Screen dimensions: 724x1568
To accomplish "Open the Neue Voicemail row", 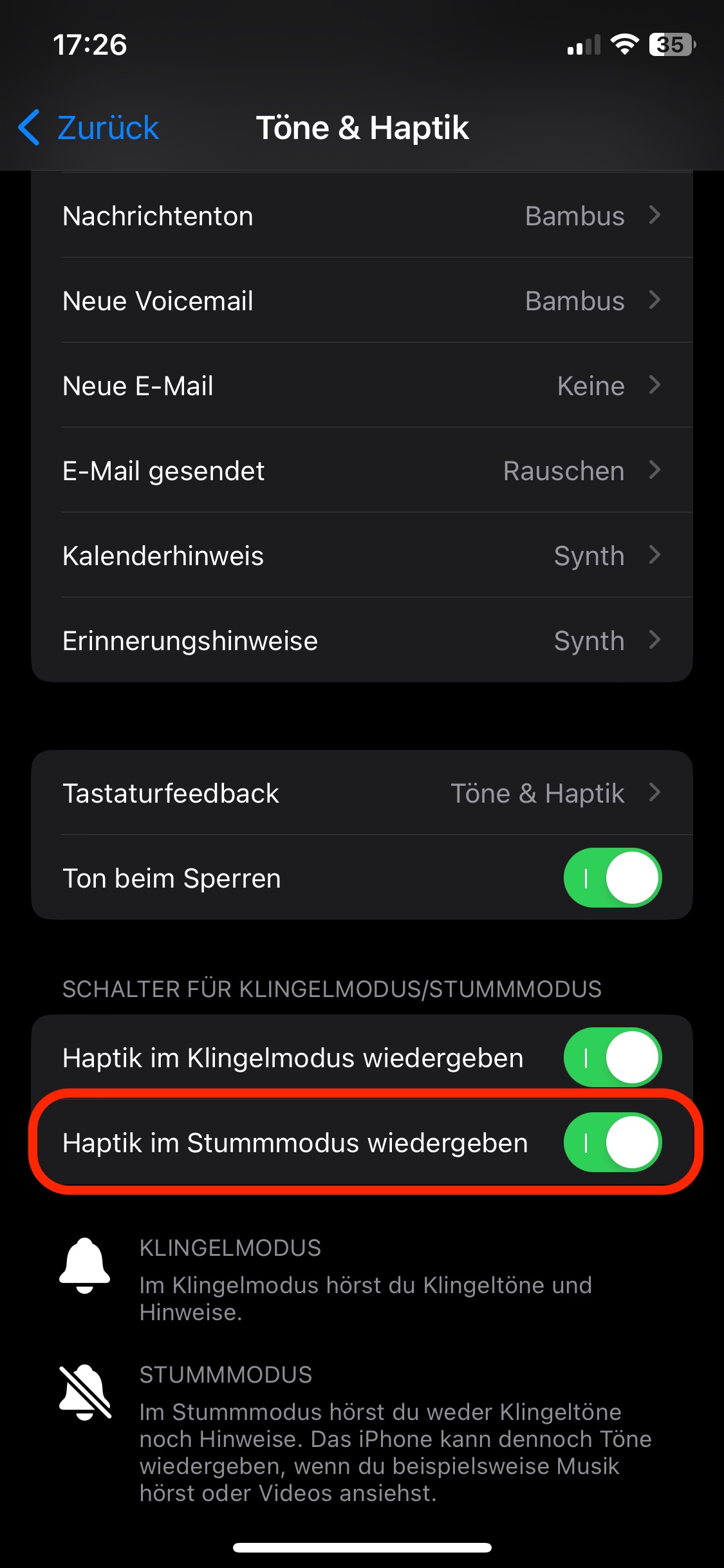I will [362, 301].
